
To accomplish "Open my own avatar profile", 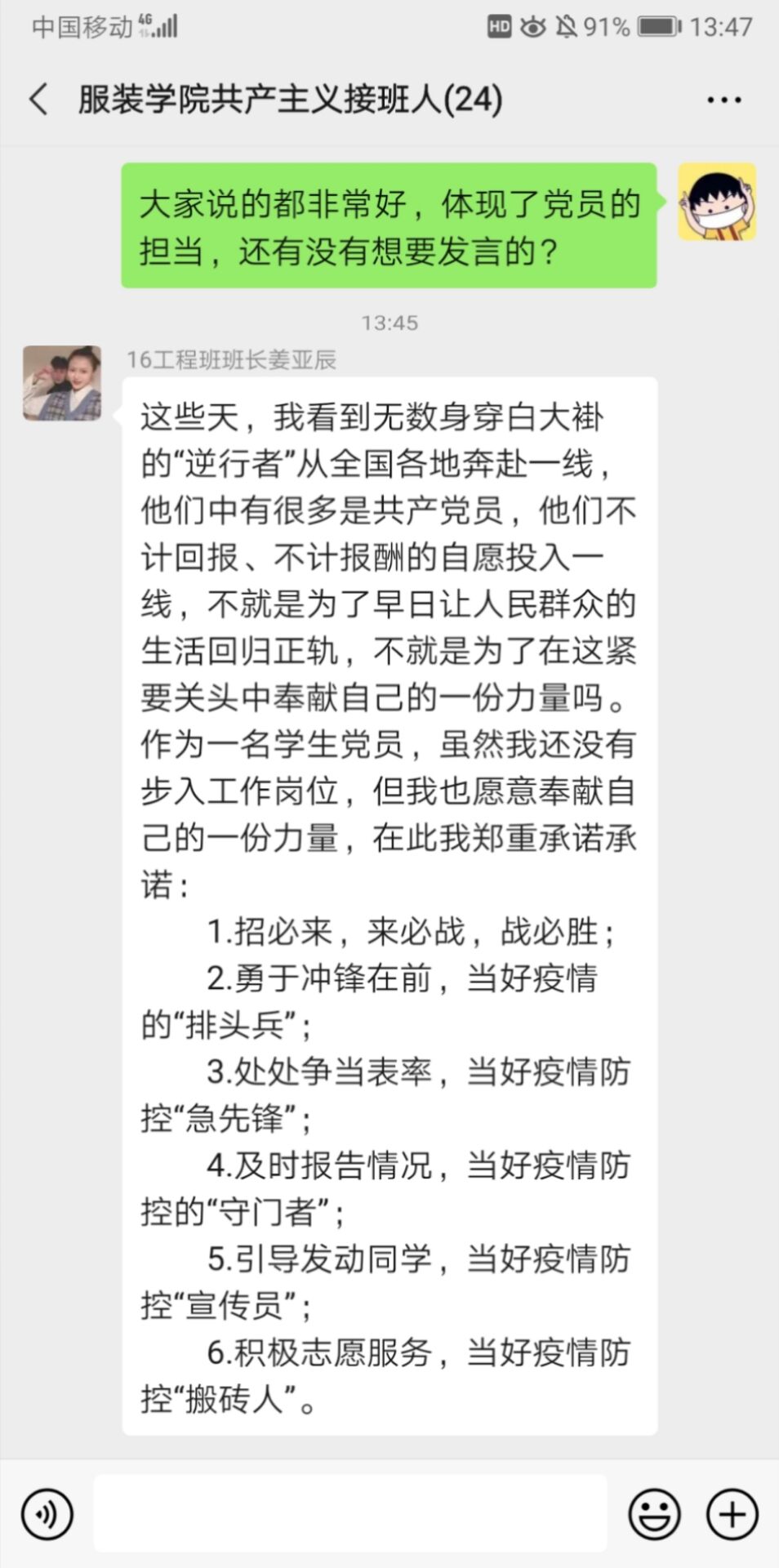I will [x=717, y=202].
